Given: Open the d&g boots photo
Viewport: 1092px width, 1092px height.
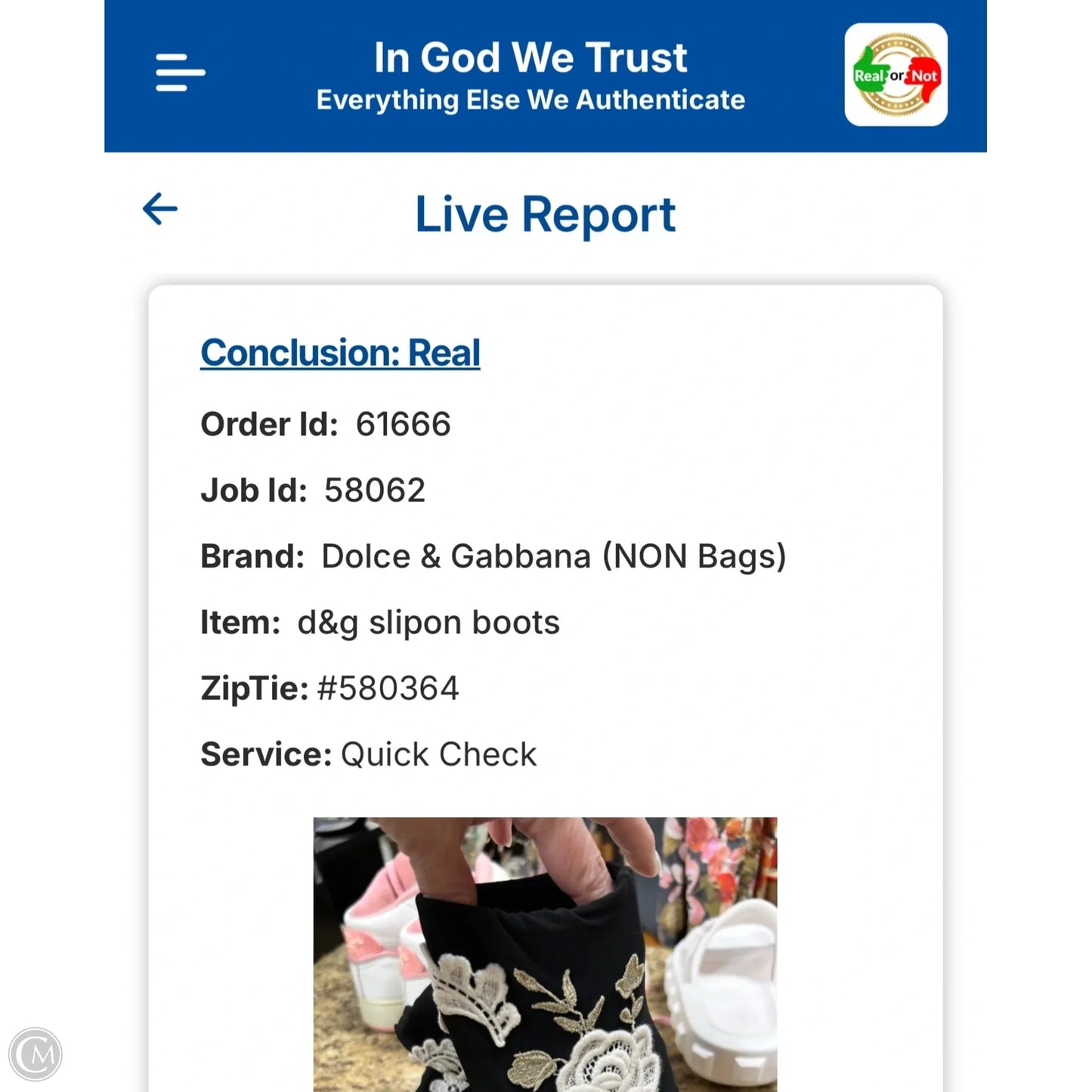Looking at the screenshot, I should click(x=545, y=954).
